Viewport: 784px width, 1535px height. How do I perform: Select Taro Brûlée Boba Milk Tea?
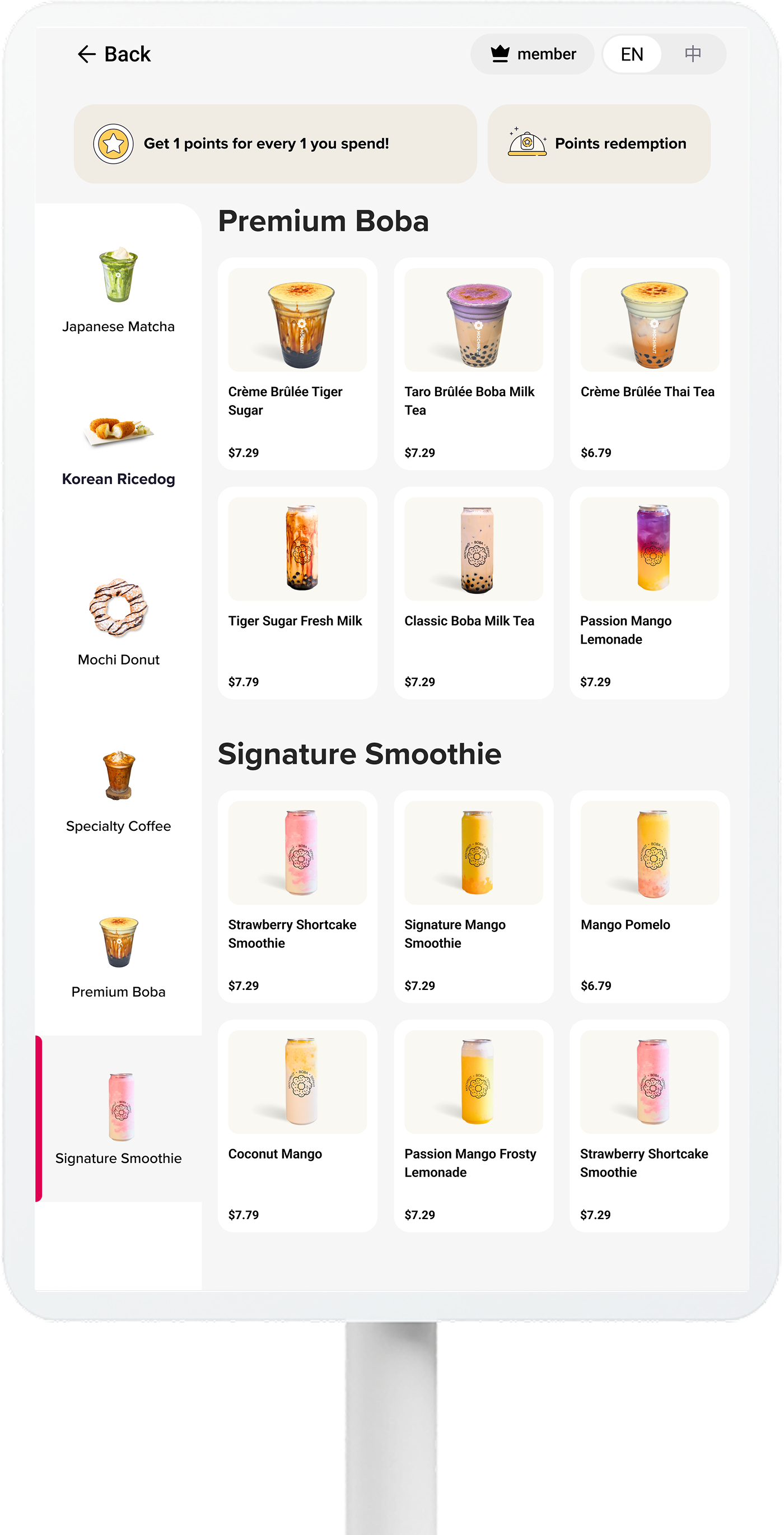tap(474, 364)
